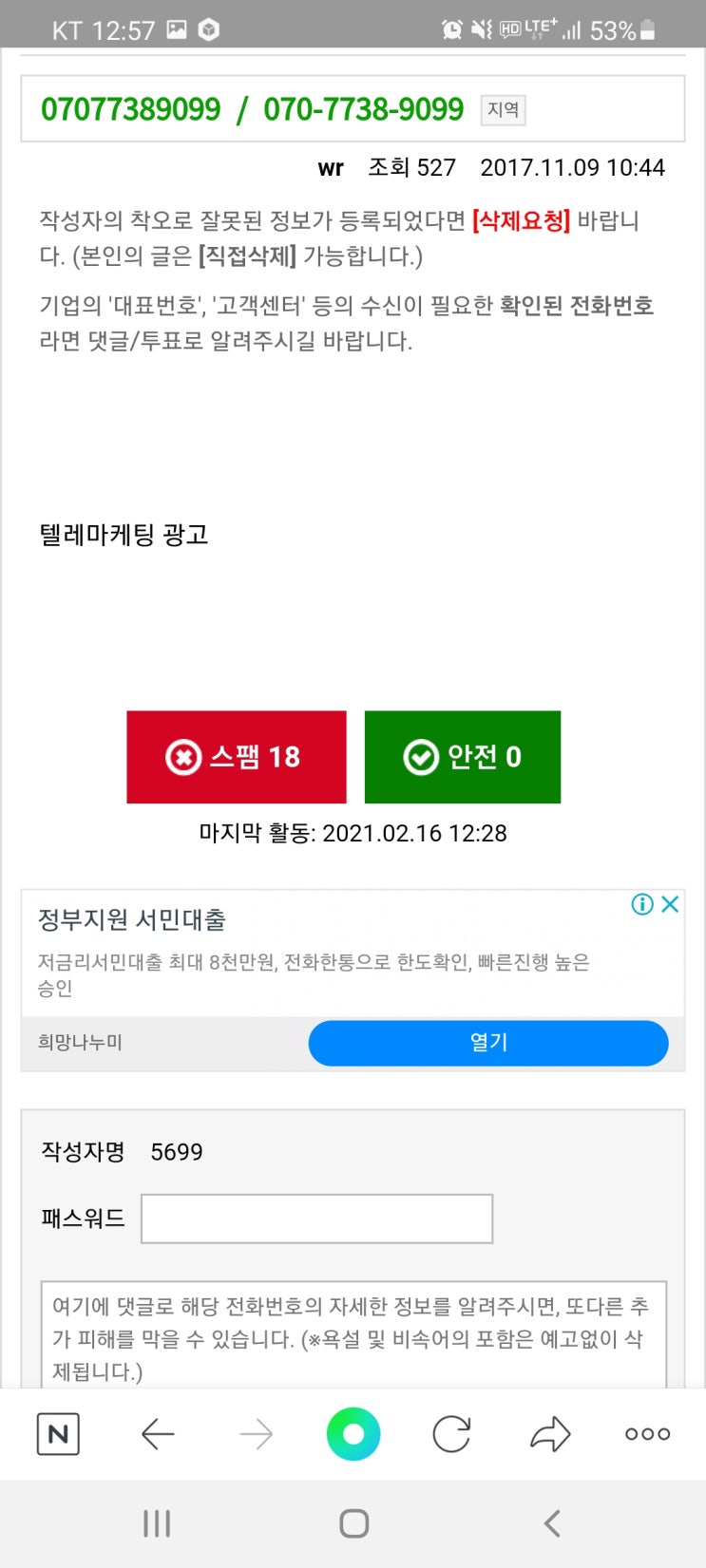Tap the comment text area
Viewport: 706px width, 1568px height.
353,1335
